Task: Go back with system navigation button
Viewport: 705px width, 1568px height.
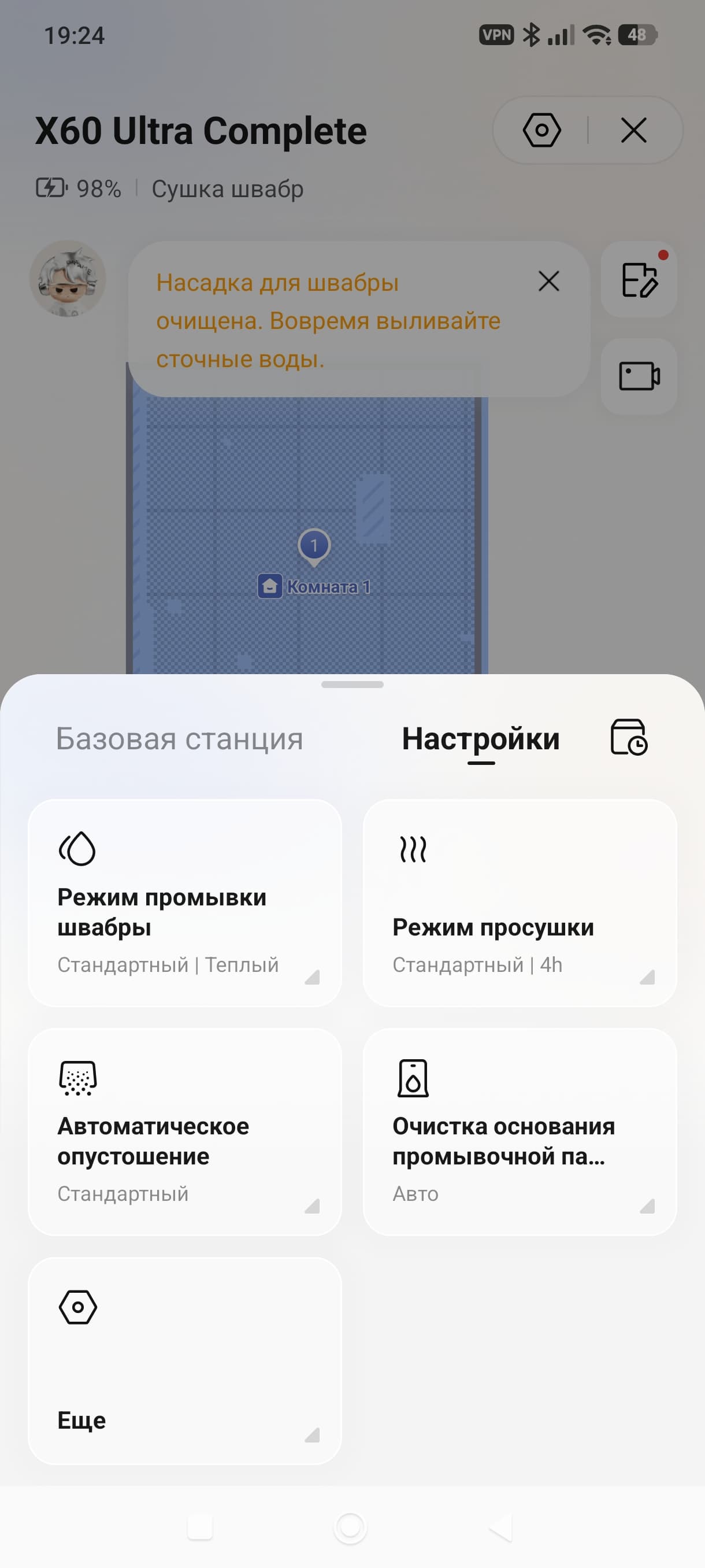Action: click(x=500, y=1527)
